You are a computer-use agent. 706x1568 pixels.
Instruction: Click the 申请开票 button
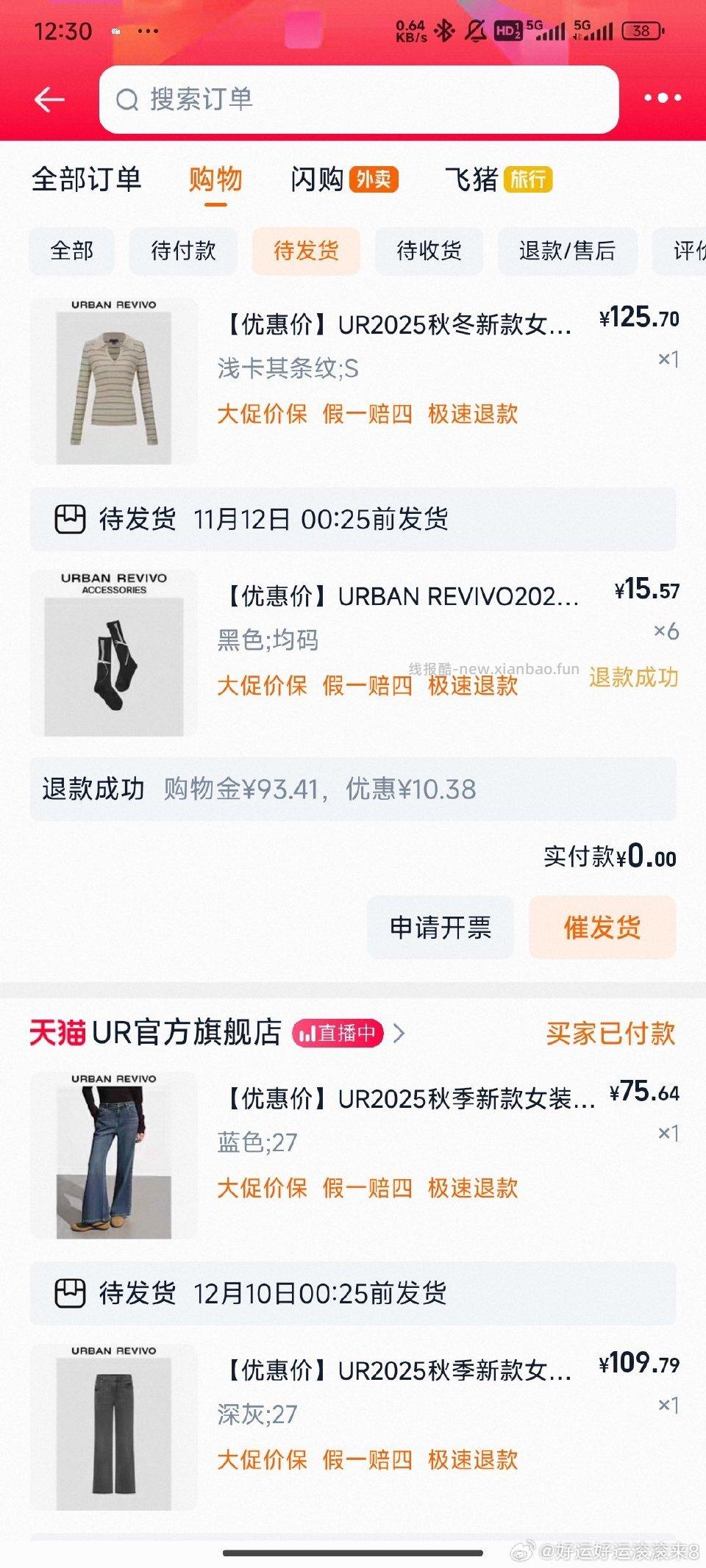click(x=440, y=928)
